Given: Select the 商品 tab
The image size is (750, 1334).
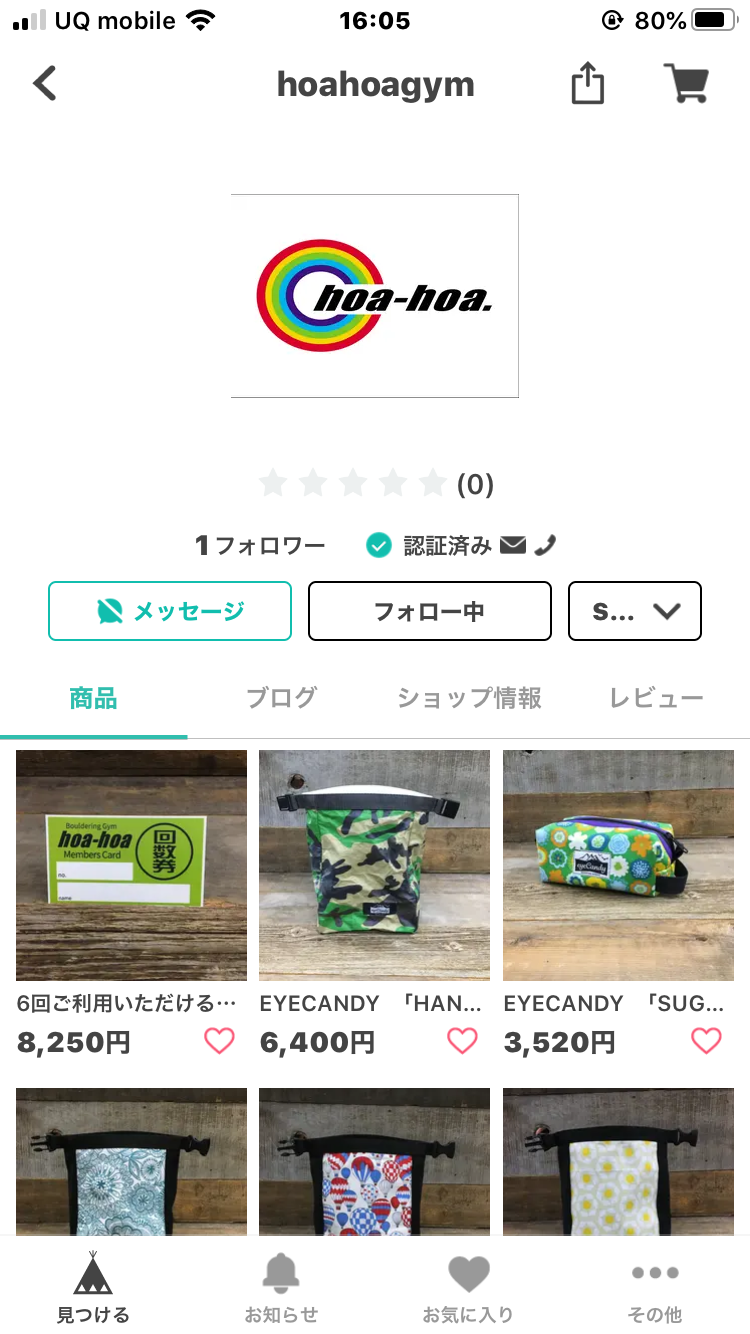Looking at the screenshot, I should (x=93, y=698).
